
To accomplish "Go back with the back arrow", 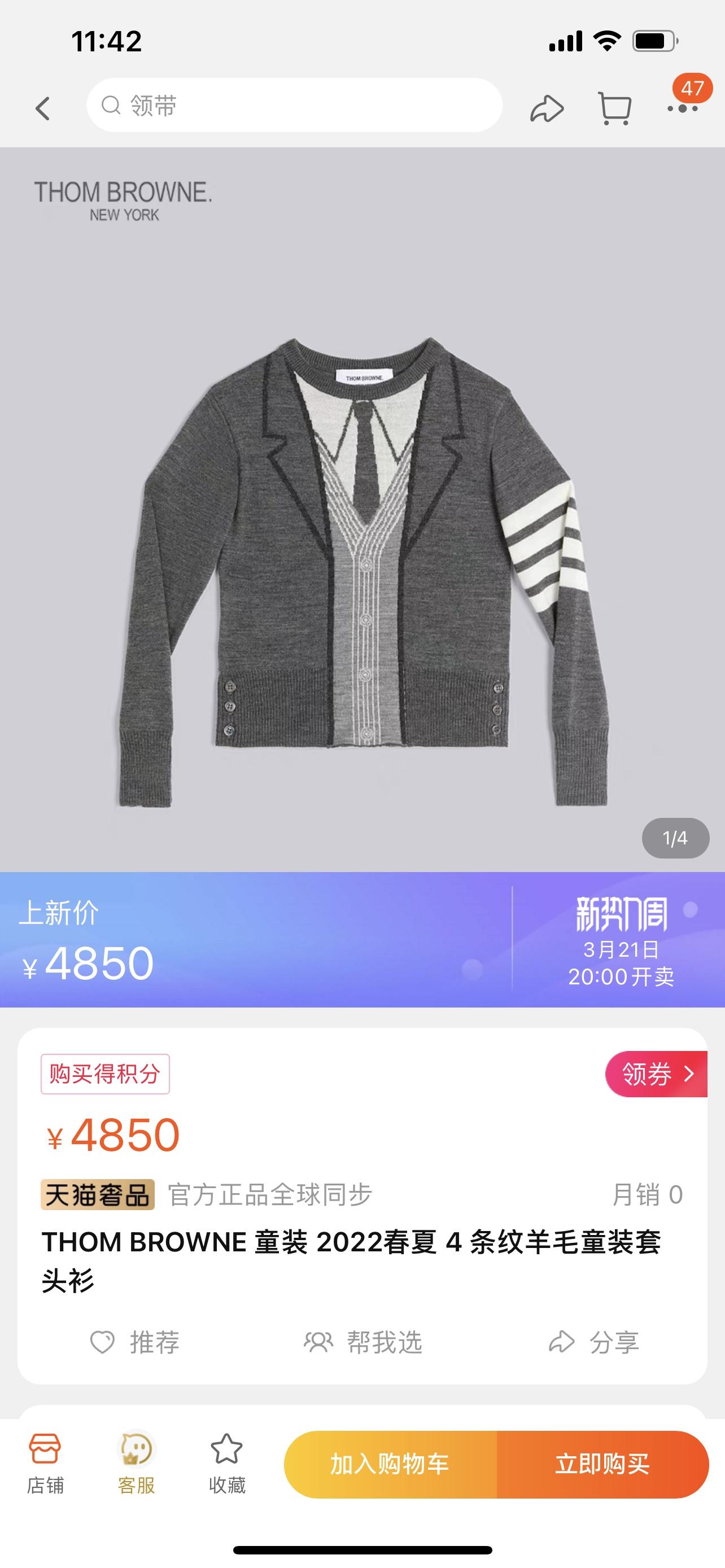I will pos(42,108).
